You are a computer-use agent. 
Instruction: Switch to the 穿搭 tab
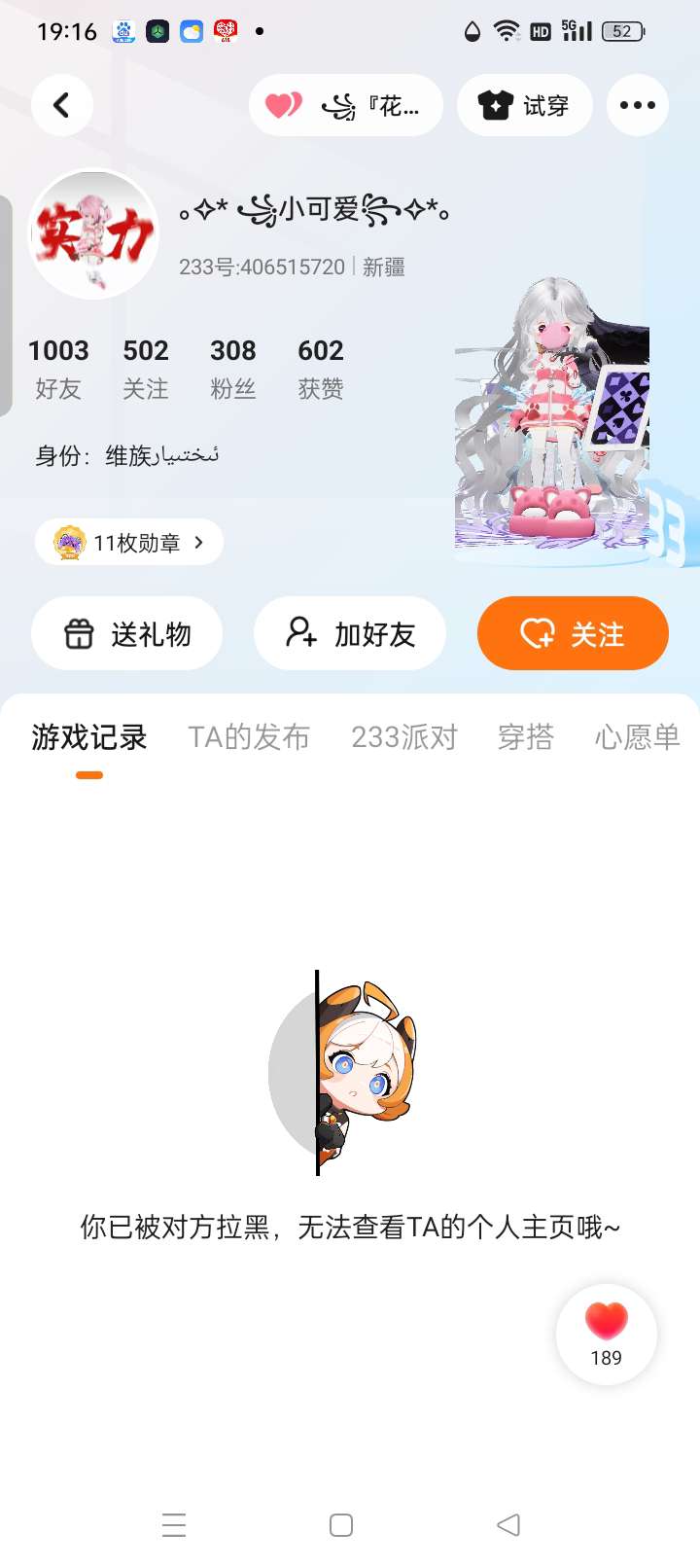526,737
